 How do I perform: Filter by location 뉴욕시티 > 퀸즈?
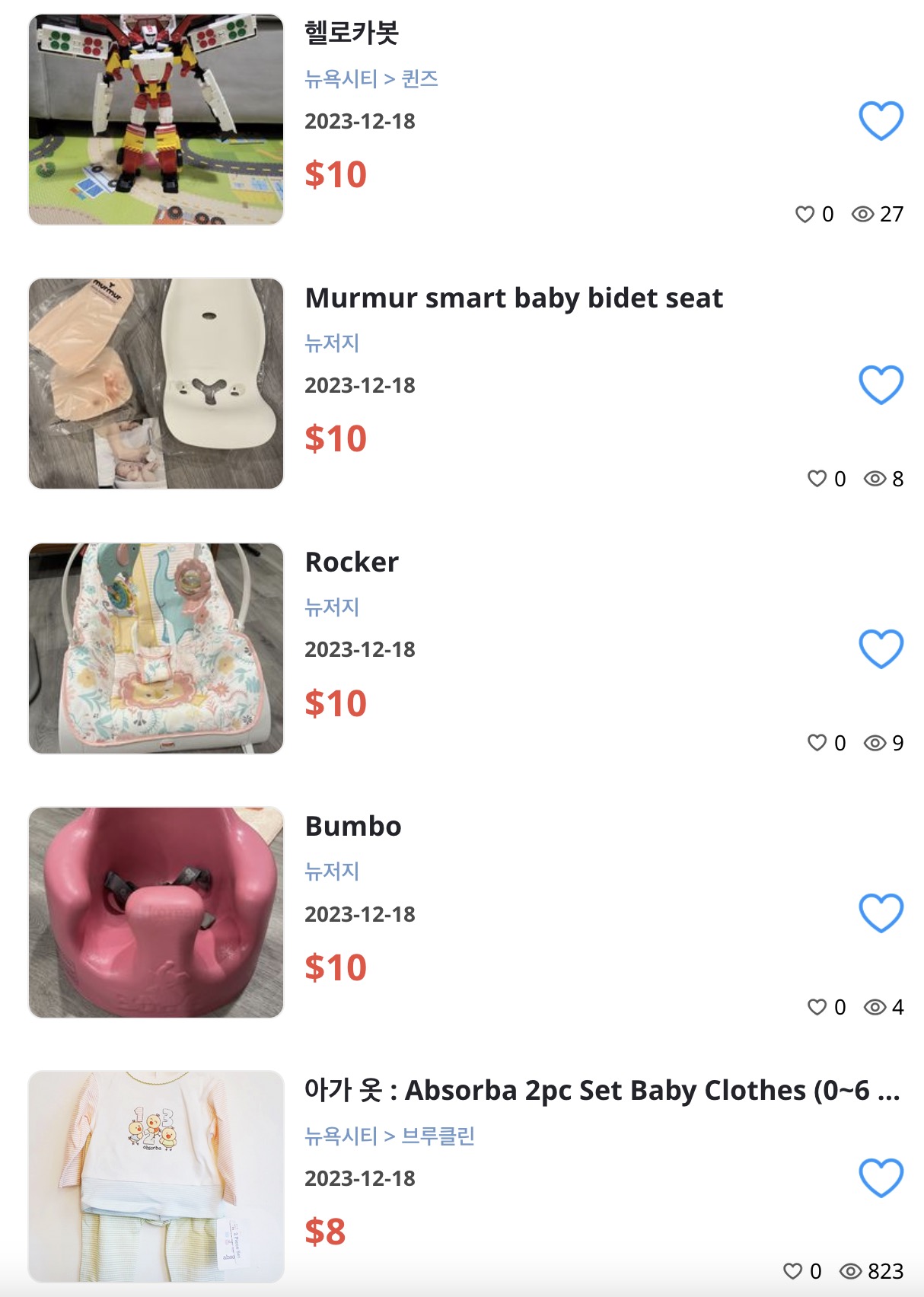(x=371, y=78)
